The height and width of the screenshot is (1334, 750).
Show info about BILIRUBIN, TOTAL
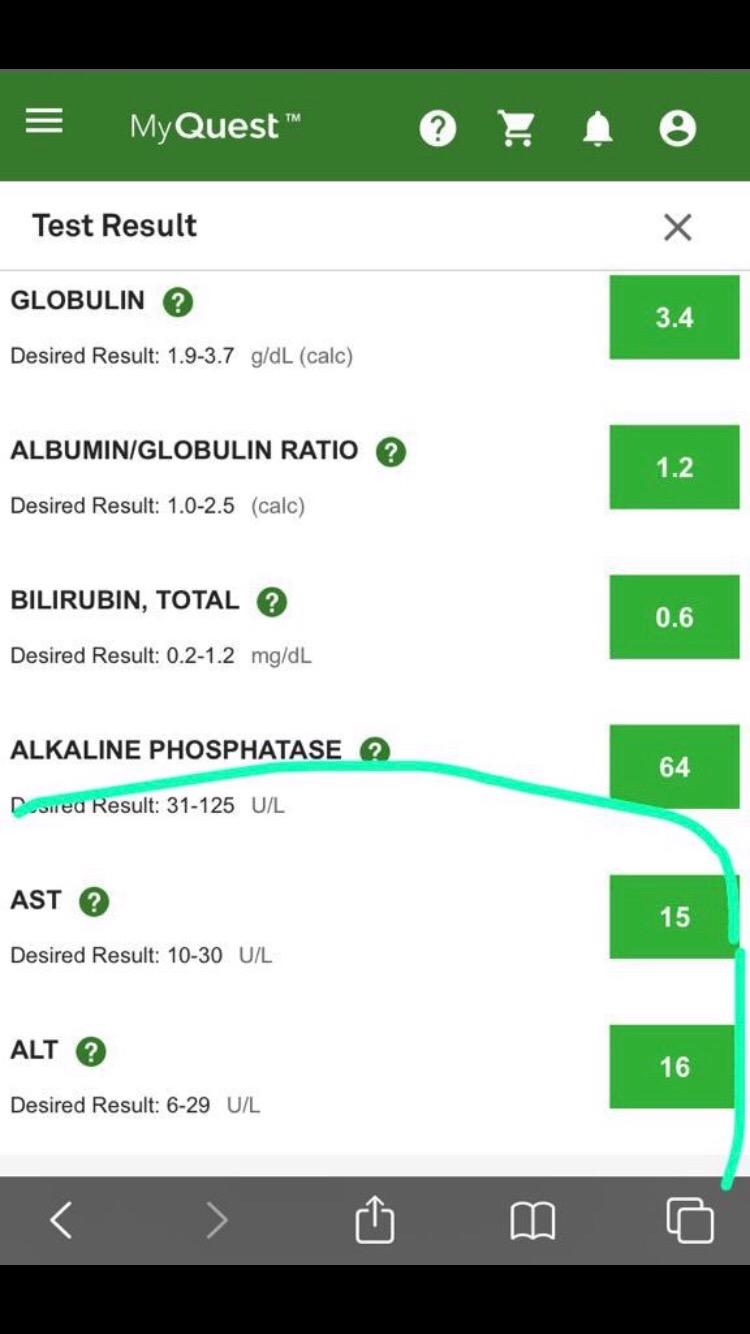pos(272,602)
